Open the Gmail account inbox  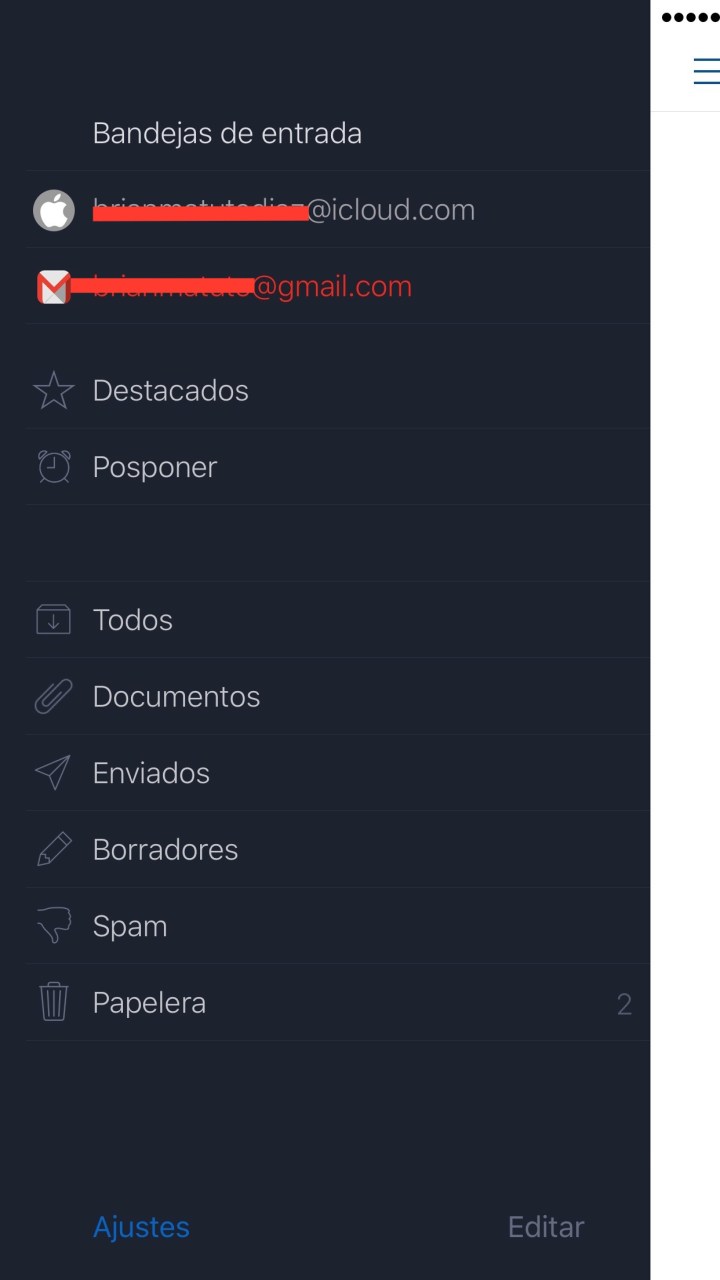pyautogui.click(x=252, y=287)
